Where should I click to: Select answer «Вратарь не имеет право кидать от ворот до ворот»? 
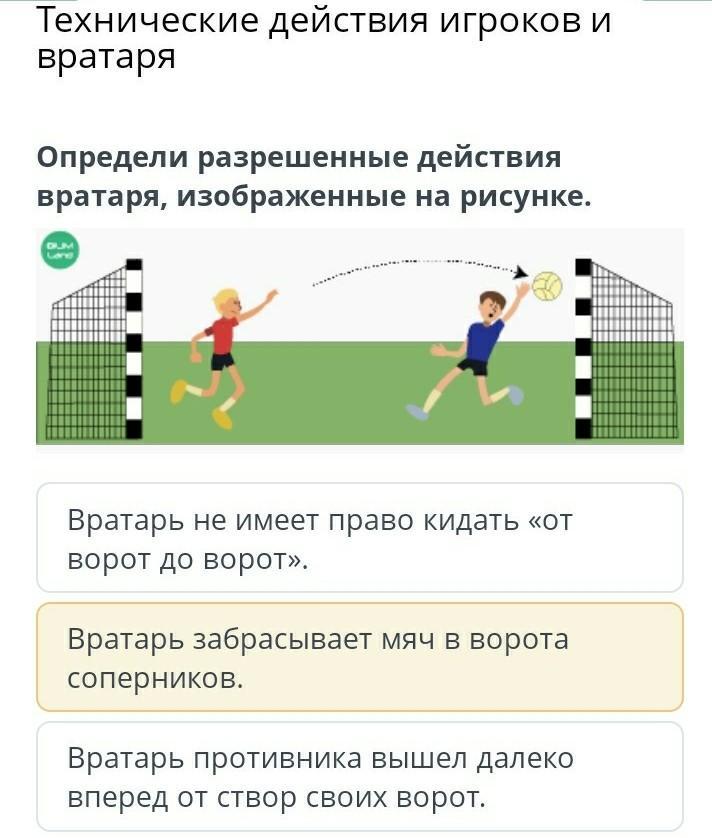coord(360,538)
